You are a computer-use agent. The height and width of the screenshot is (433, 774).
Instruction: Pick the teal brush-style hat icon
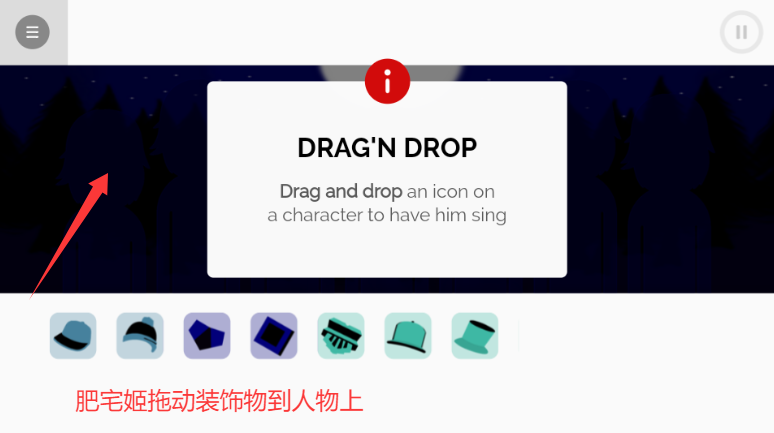click(x=341, y=336)
